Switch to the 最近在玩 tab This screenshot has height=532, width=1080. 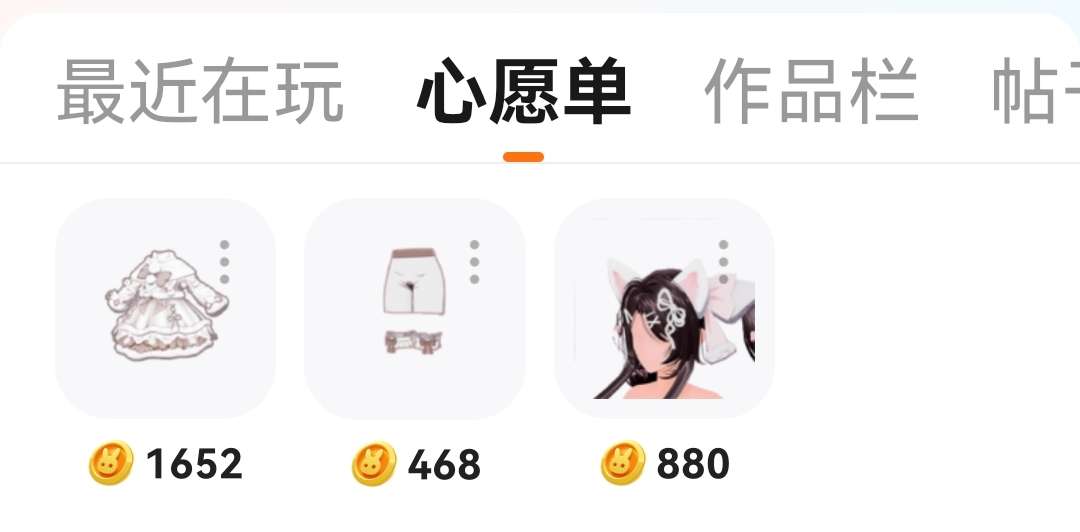pos(200,92)
